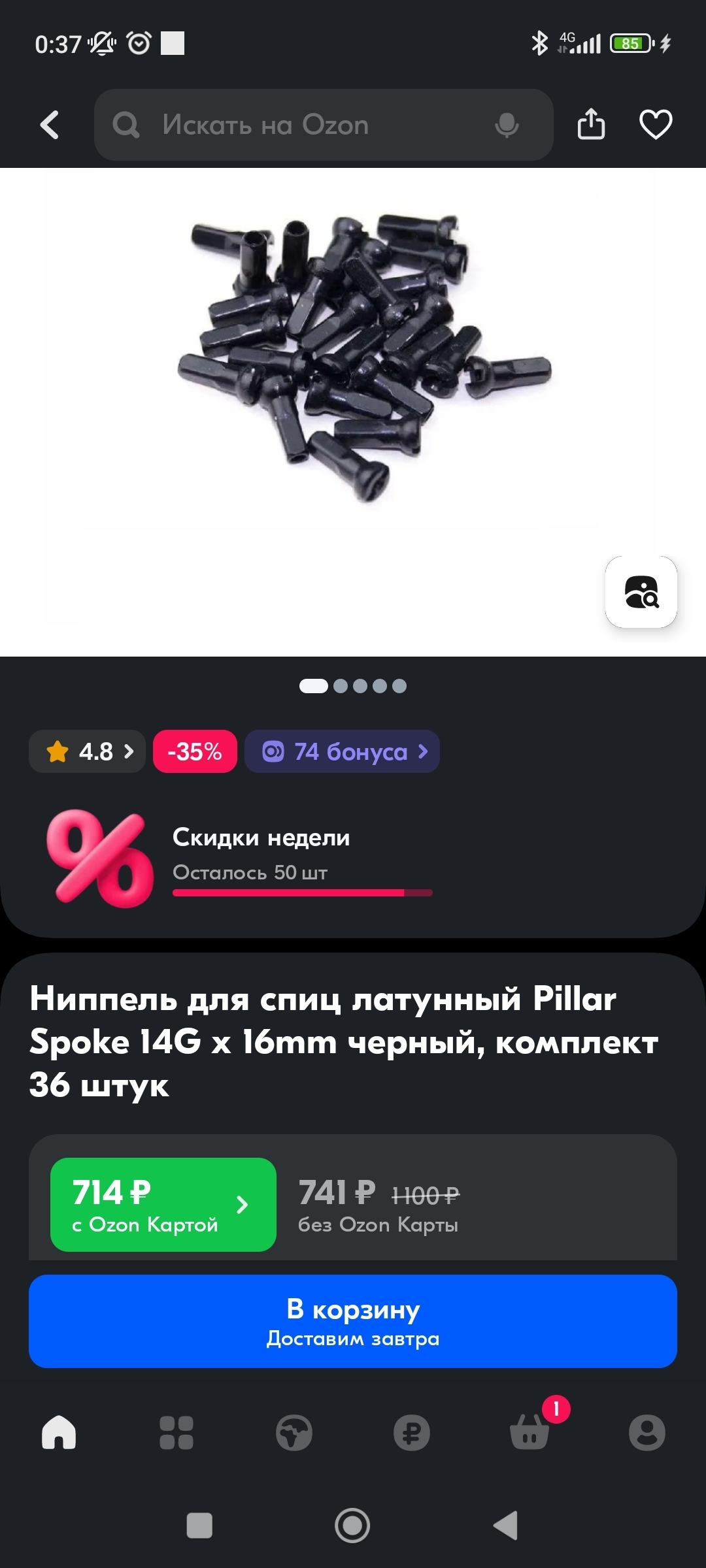Image resolution: width=706 pixels, height=1568 pixels.
Task: Open the 'Искать на Ozon' search field
Action: click(301, 125)
